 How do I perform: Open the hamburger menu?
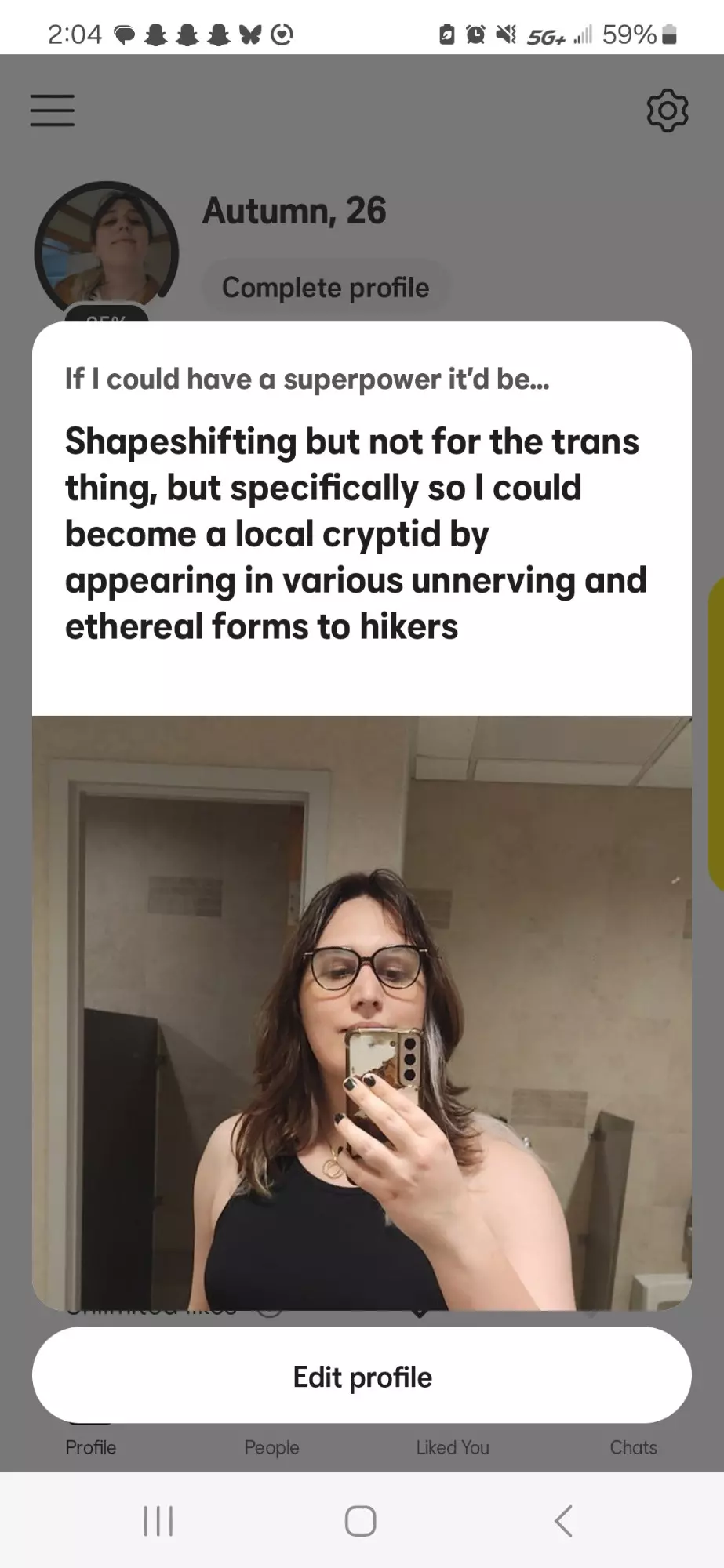pyautogui.click(x=53, y=110)
